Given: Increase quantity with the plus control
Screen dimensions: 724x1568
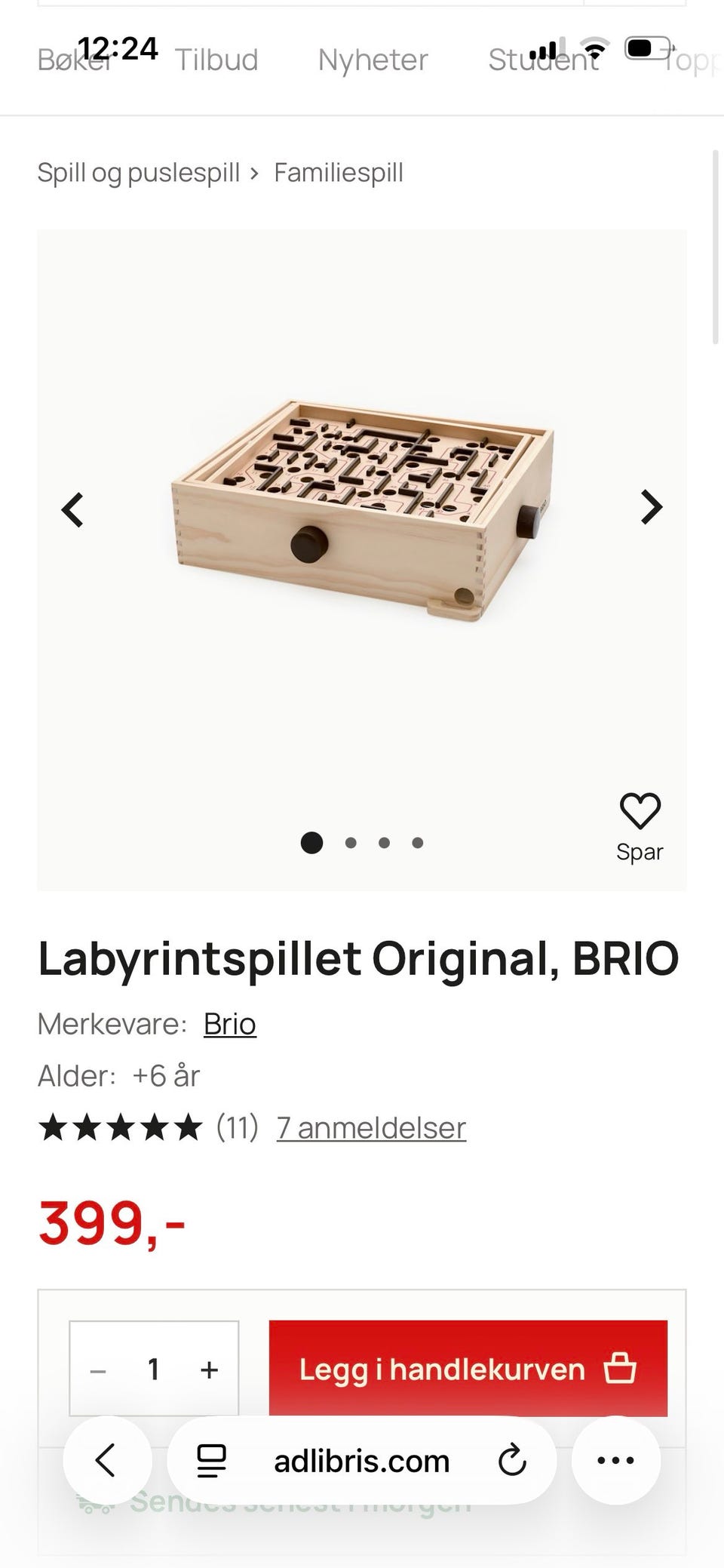Looking at the screenshot, I should pos(209,1370).
